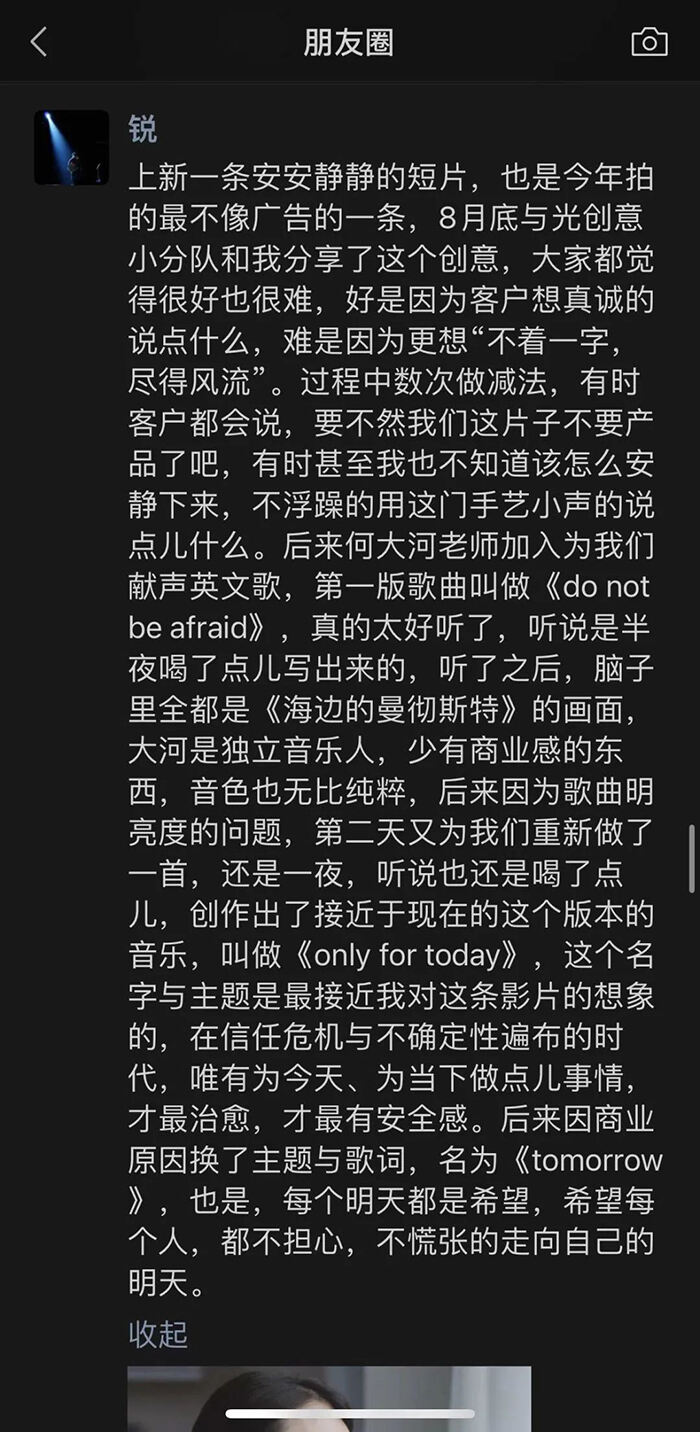Open the camera to post a moment
The width and height of the screenshot is (700, 1432).
[649, 42]
